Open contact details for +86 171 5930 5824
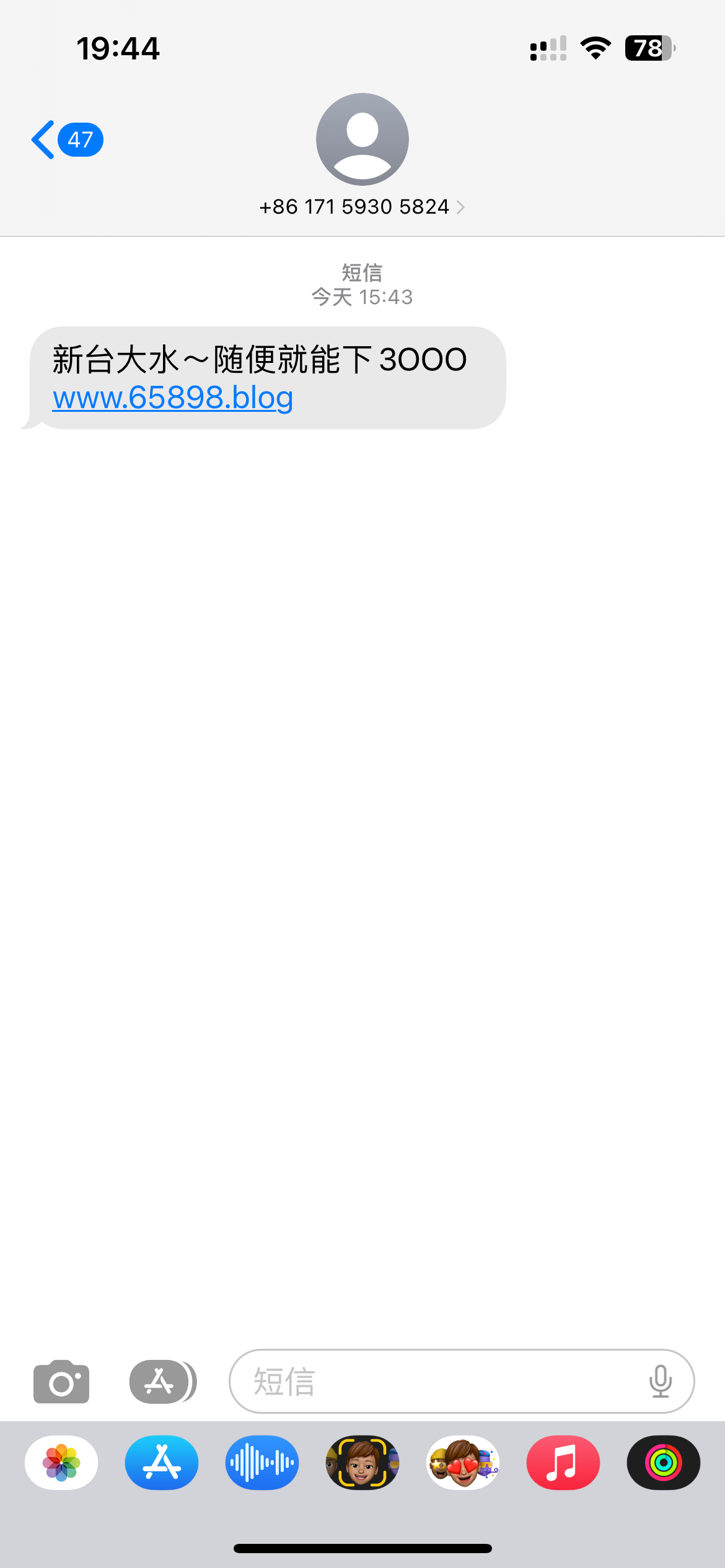725x1568 pixels. click(362, 206)
